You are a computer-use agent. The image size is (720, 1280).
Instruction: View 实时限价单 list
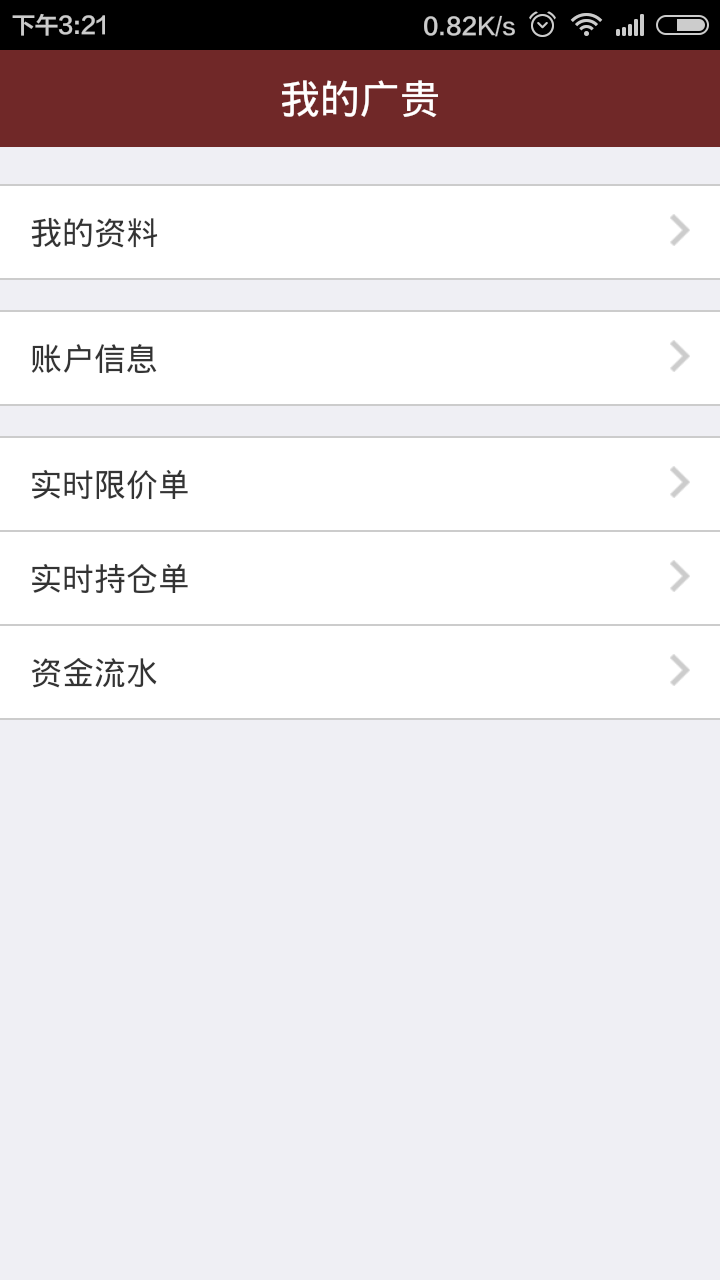tap(360, 484)
